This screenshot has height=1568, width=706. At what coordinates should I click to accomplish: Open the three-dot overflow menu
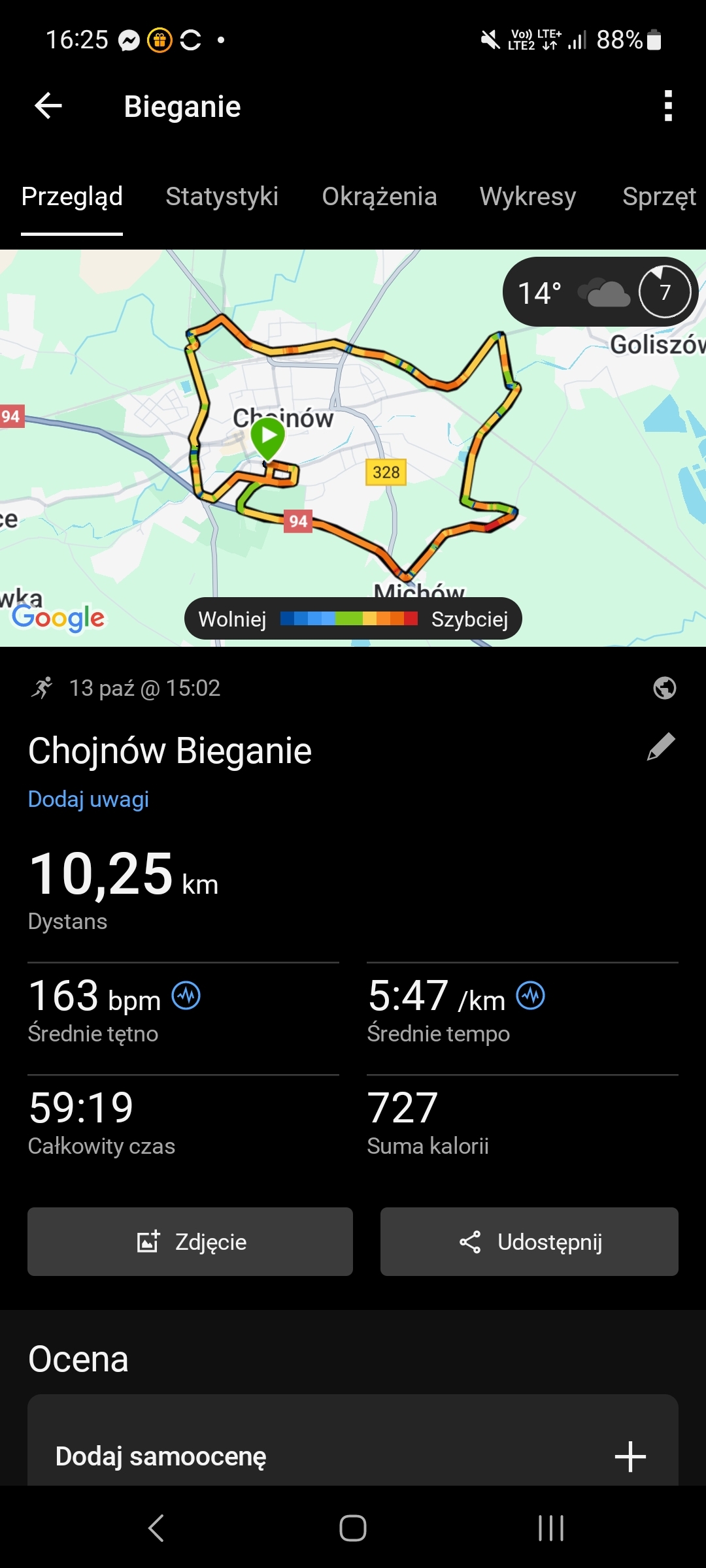667,106
